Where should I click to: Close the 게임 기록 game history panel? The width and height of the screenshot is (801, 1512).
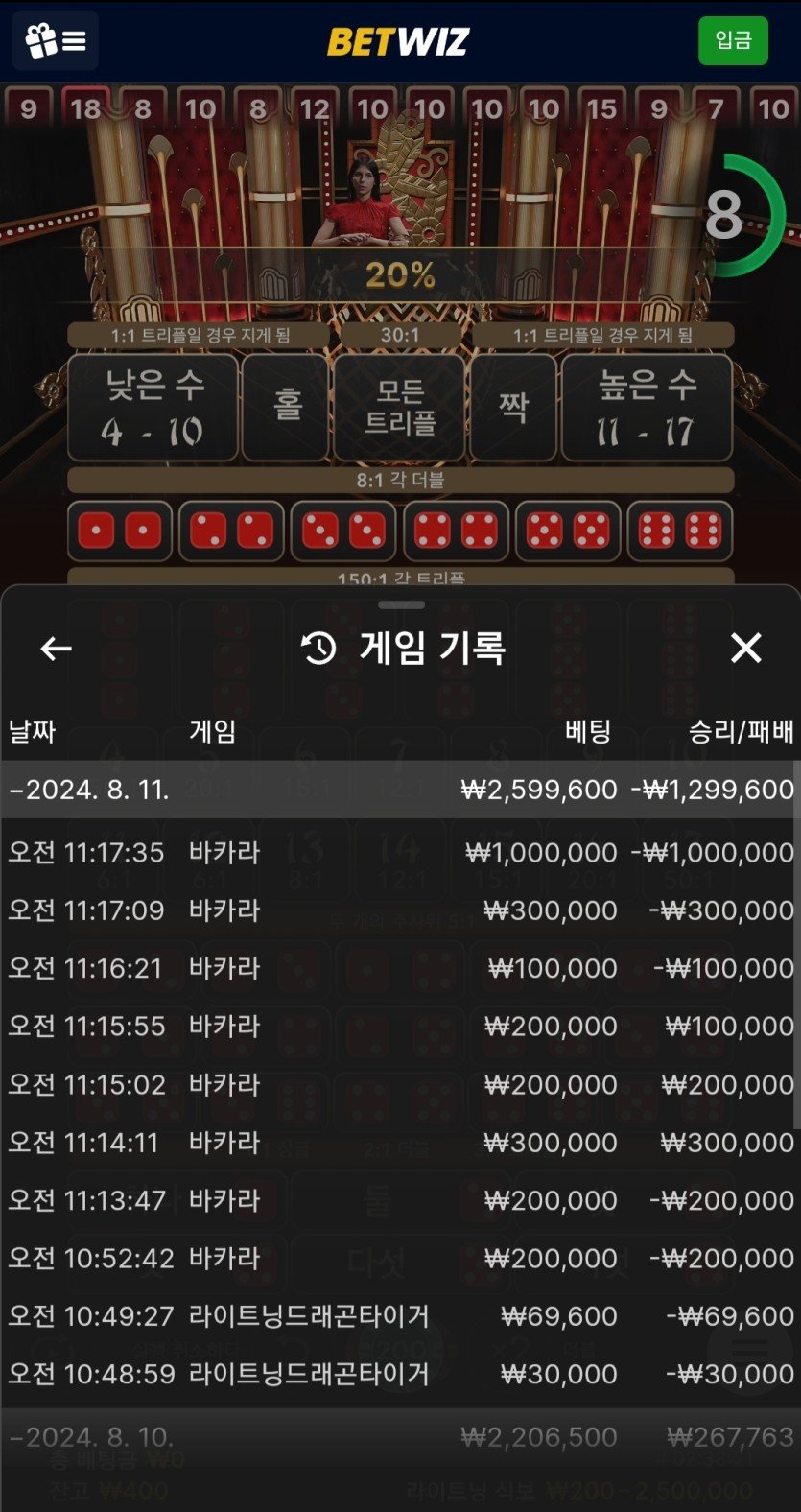point(745,649)
